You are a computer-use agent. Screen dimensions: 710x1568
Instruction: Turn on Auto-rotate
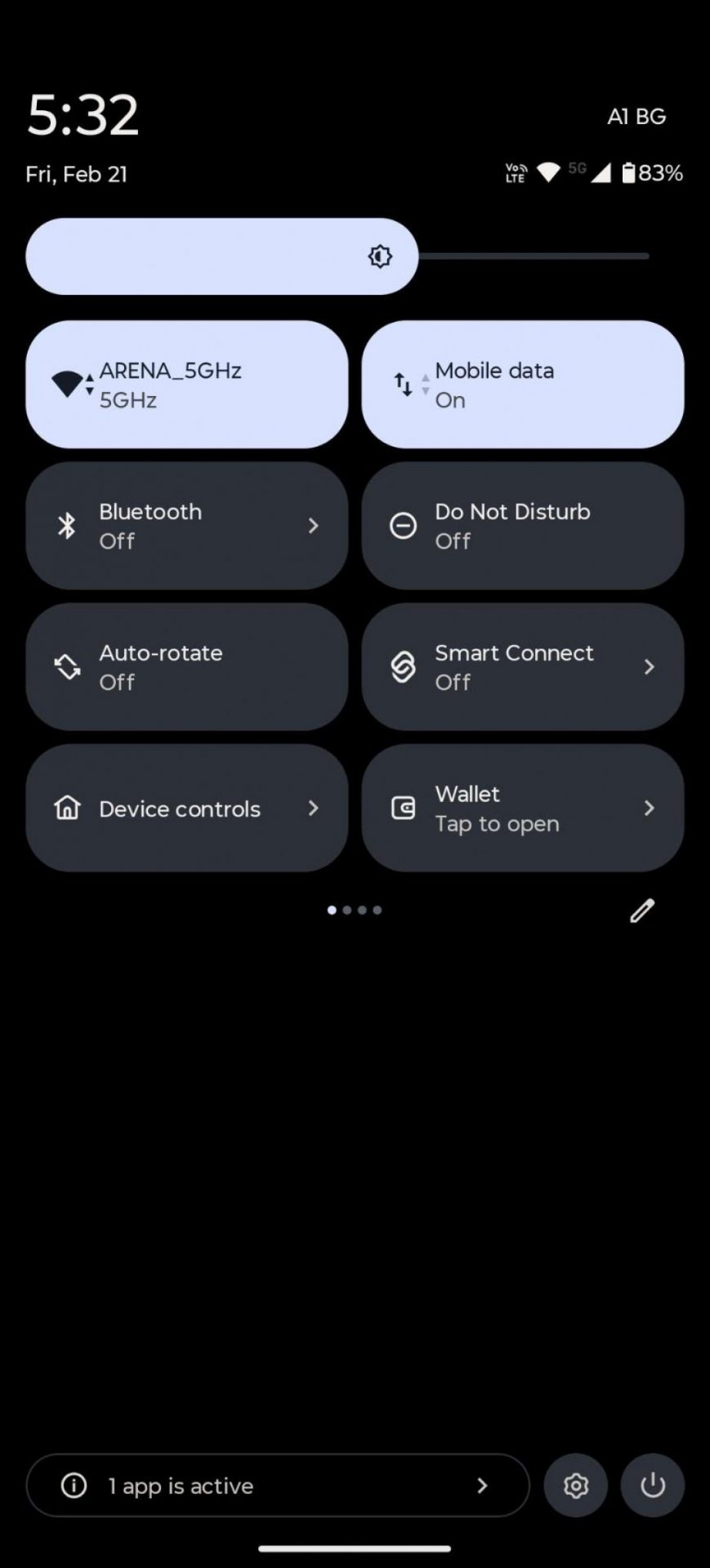(186, 667)
